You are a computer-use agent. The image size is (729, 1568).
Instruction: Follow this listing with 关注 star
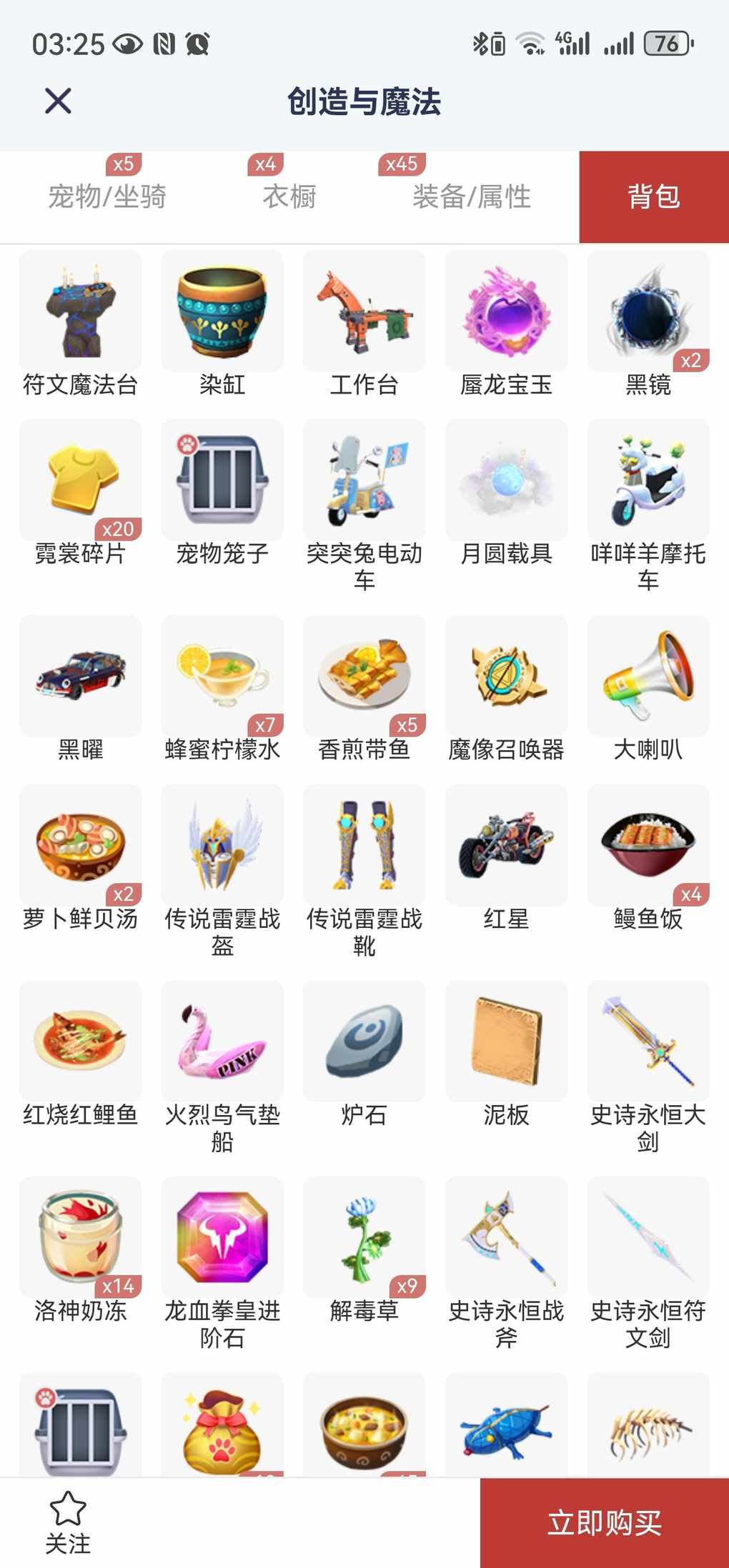click(68, 1522)
